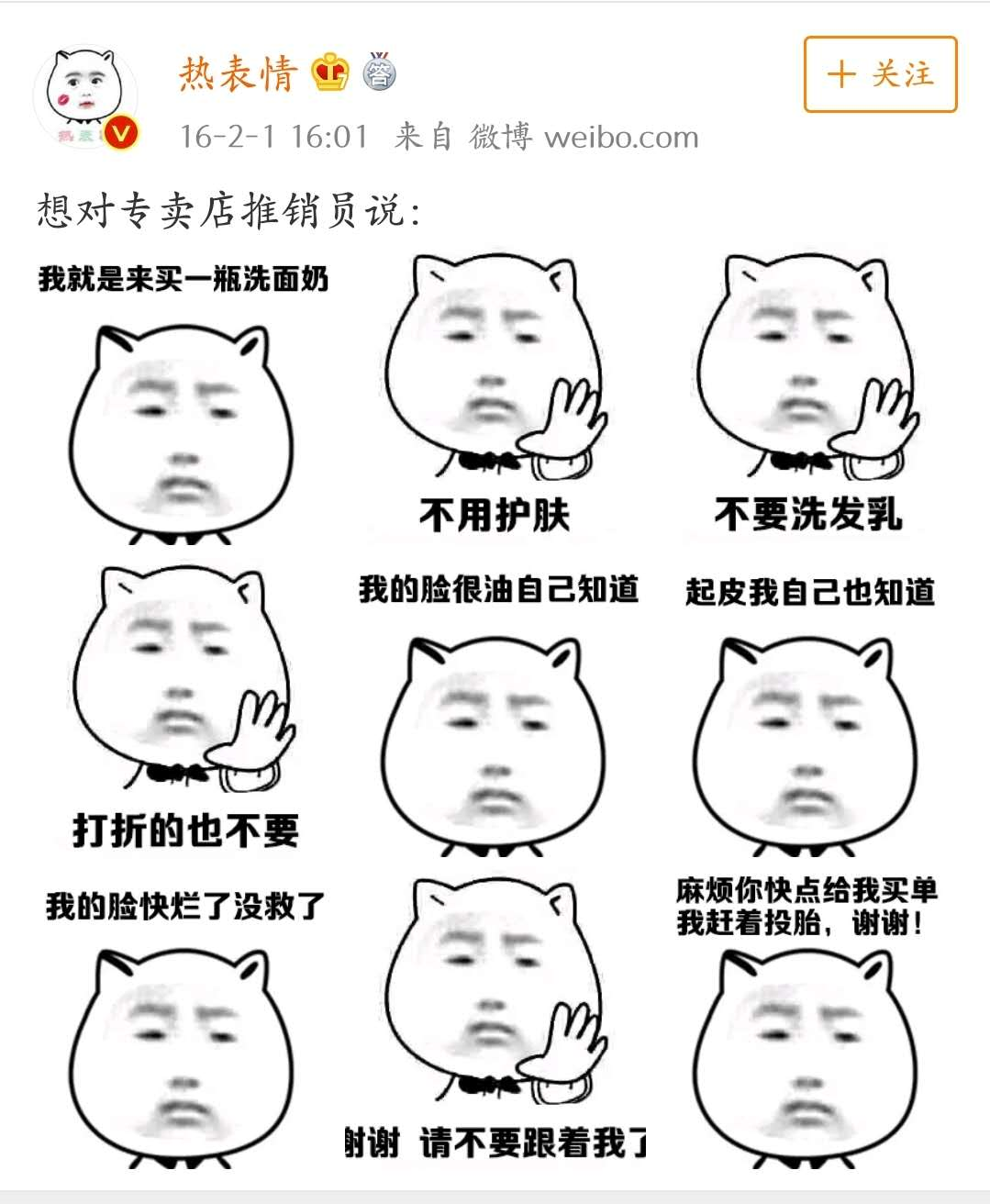
Task: View the 起皮我自己也知道 picture
Action: [x=806, y=716]
